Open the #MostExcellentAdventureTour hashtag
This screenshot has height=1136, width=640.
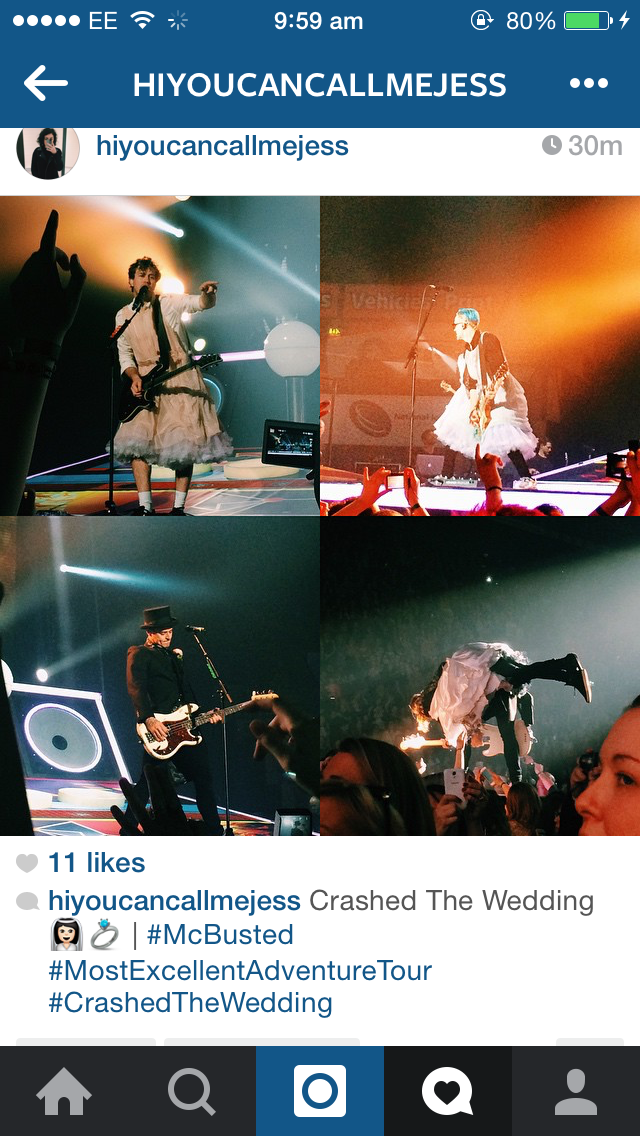point(240,969)
